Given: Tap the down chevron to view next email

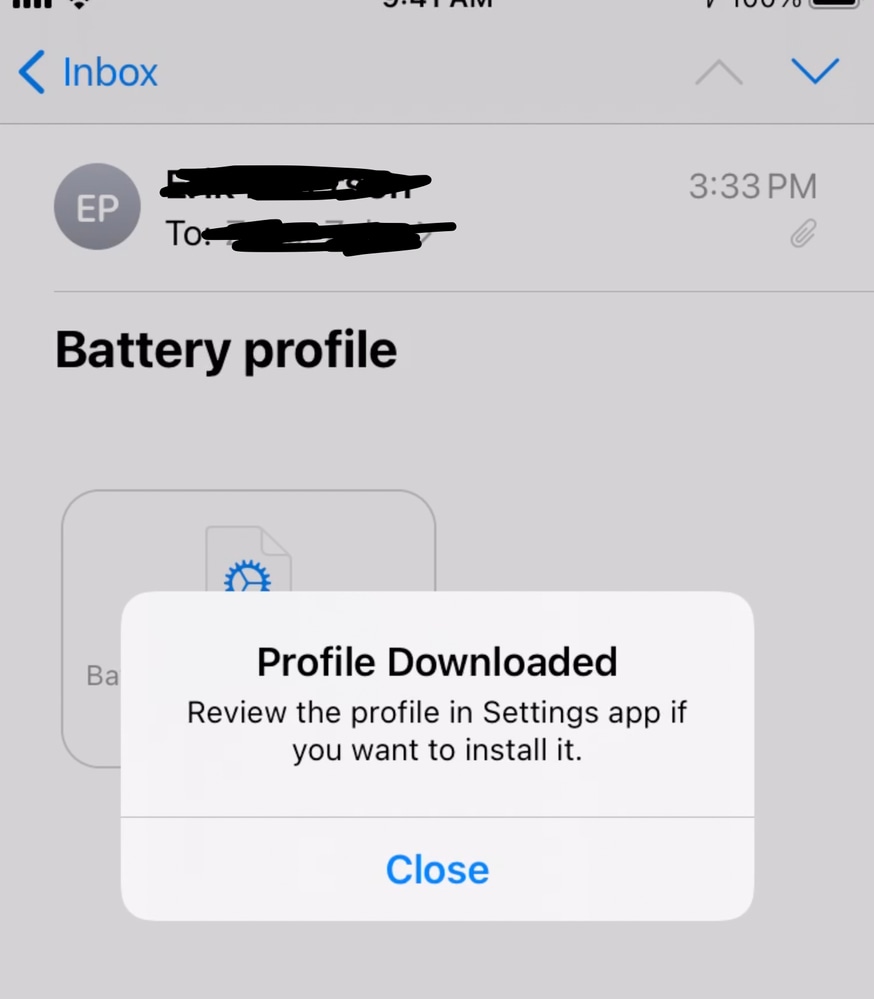Looking at the screenshot, I should pyautogui.click(x=816, y=72).
